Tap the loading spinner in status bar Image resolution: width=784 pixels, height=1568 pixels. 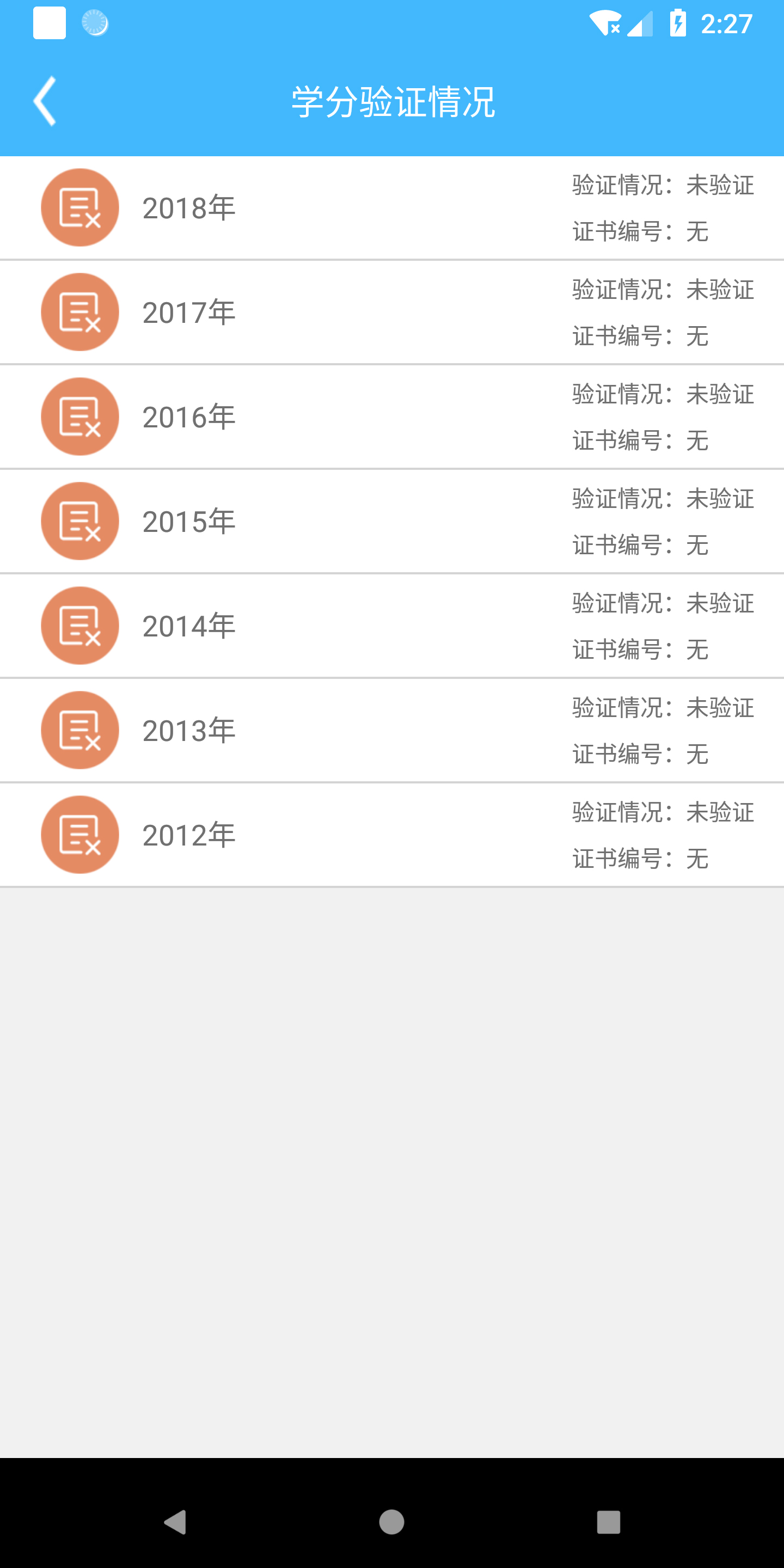pyautogui.click(x=96, y=23)
